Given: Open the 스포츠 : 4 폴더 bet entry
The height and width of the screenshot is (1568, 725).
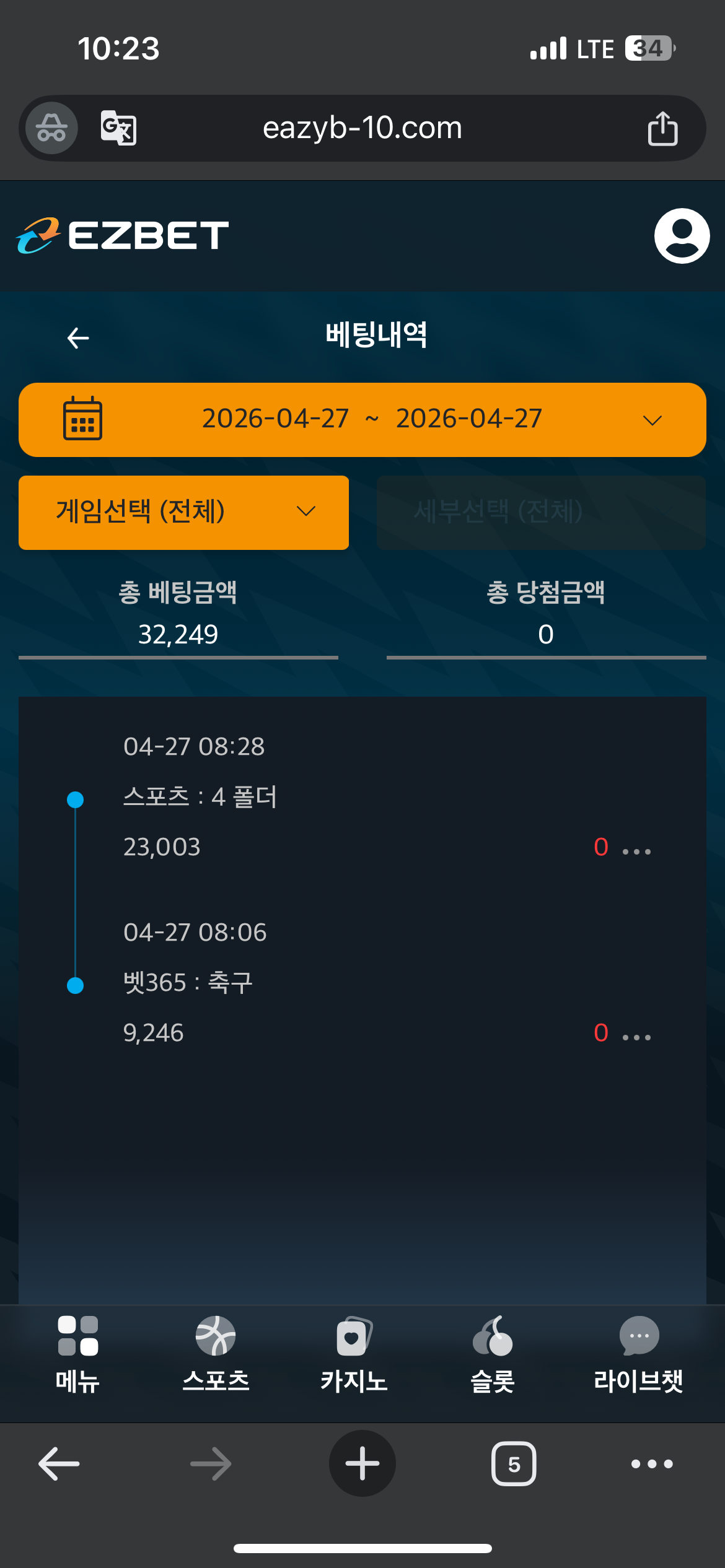Looking at the screenshot, I should click(x=200, y=796).
